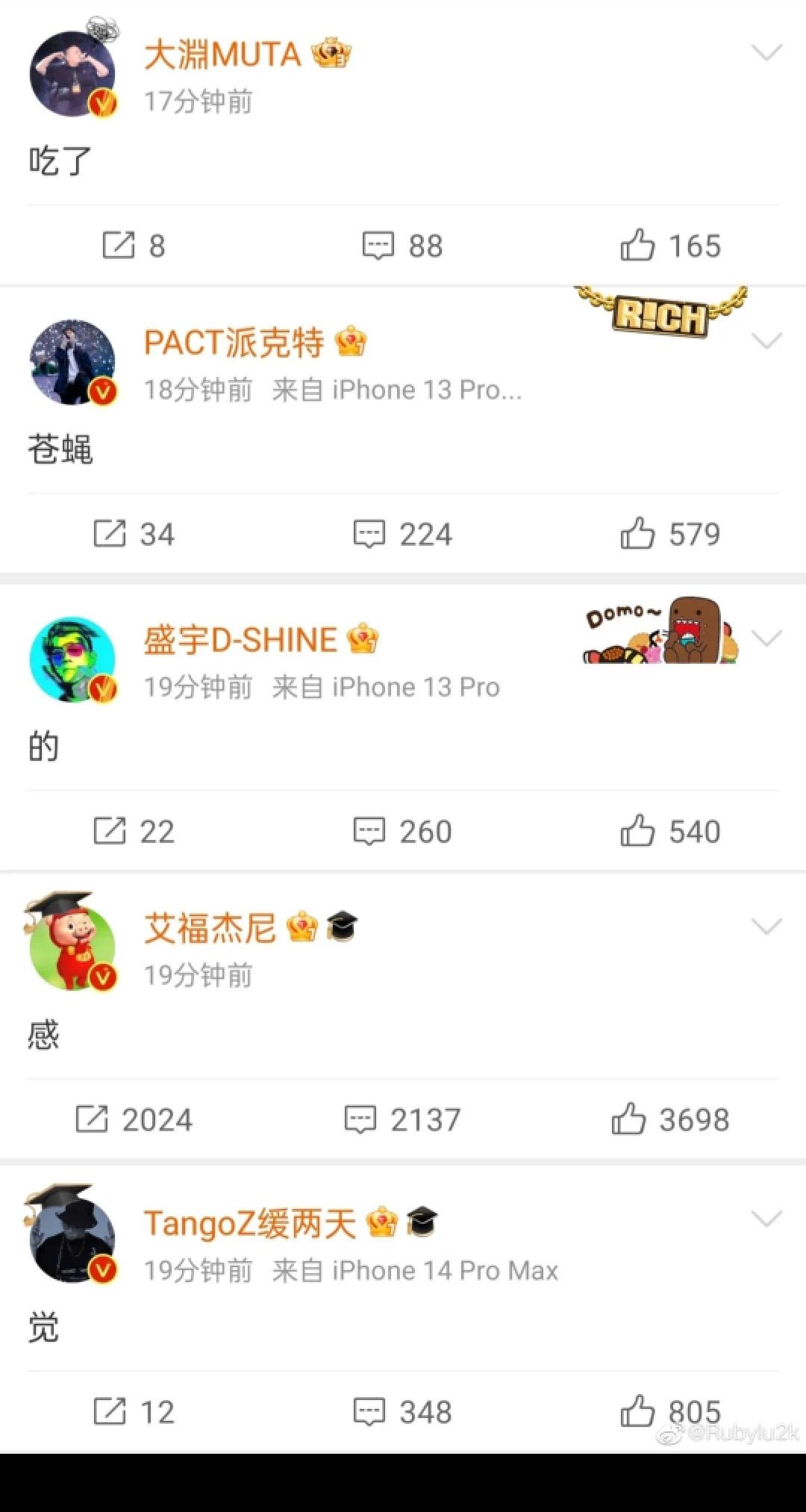
Task: View comments on 盛宇D-SHINE's post
Action: coord(402,831)
